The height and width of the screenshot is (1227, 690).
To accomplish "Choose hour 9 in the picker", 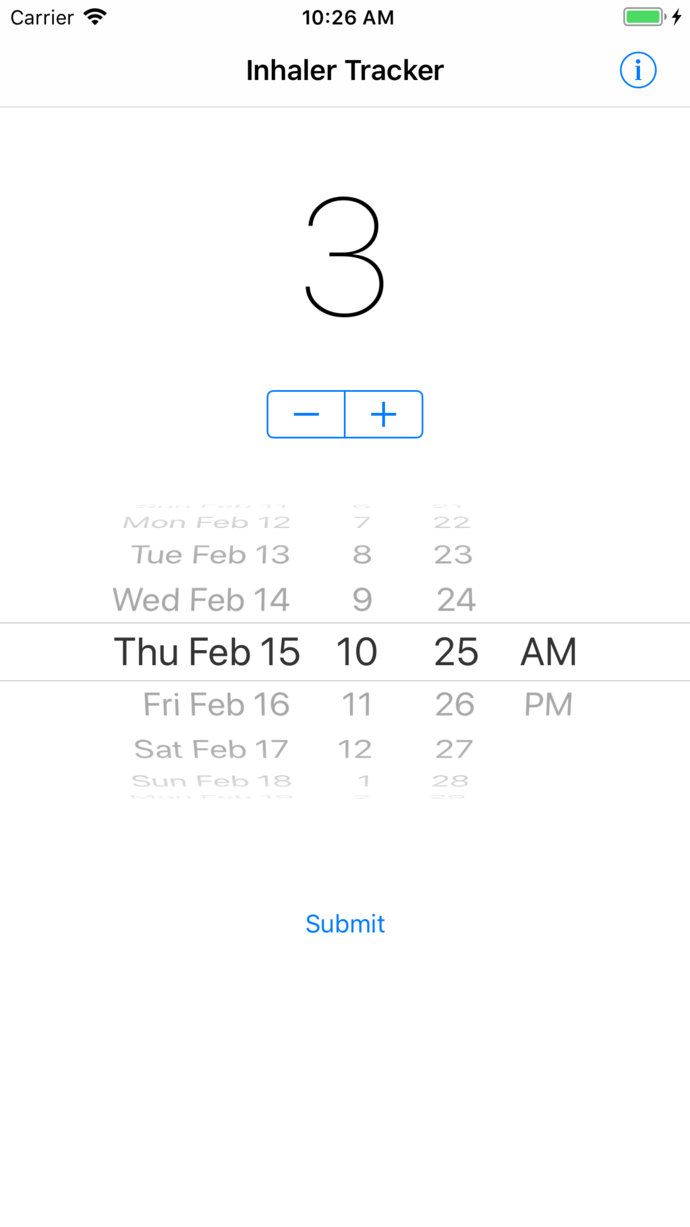I will click(x=362, y=600).
